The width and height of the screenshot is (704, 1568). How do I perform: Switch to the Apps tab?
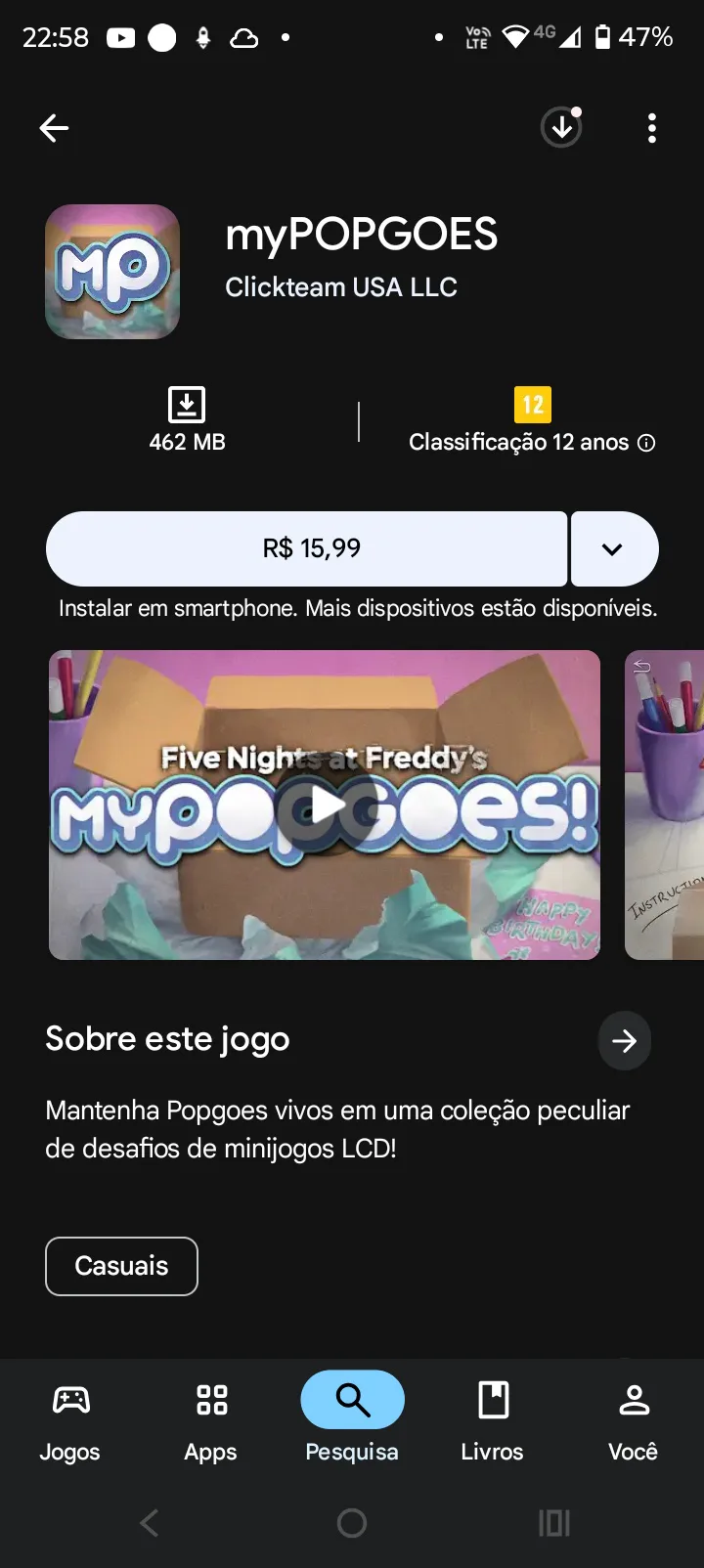click(210, 1417)
